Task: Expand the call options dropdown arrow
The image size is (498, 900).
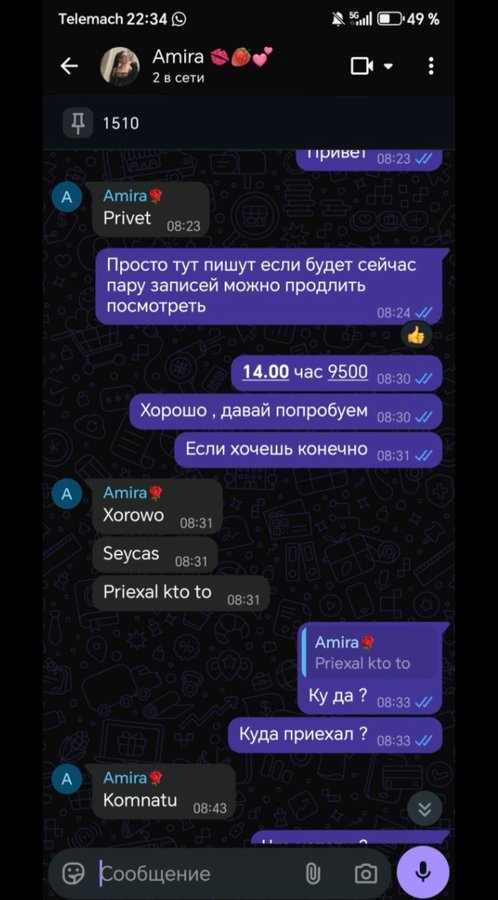Action: click(388, 67)
